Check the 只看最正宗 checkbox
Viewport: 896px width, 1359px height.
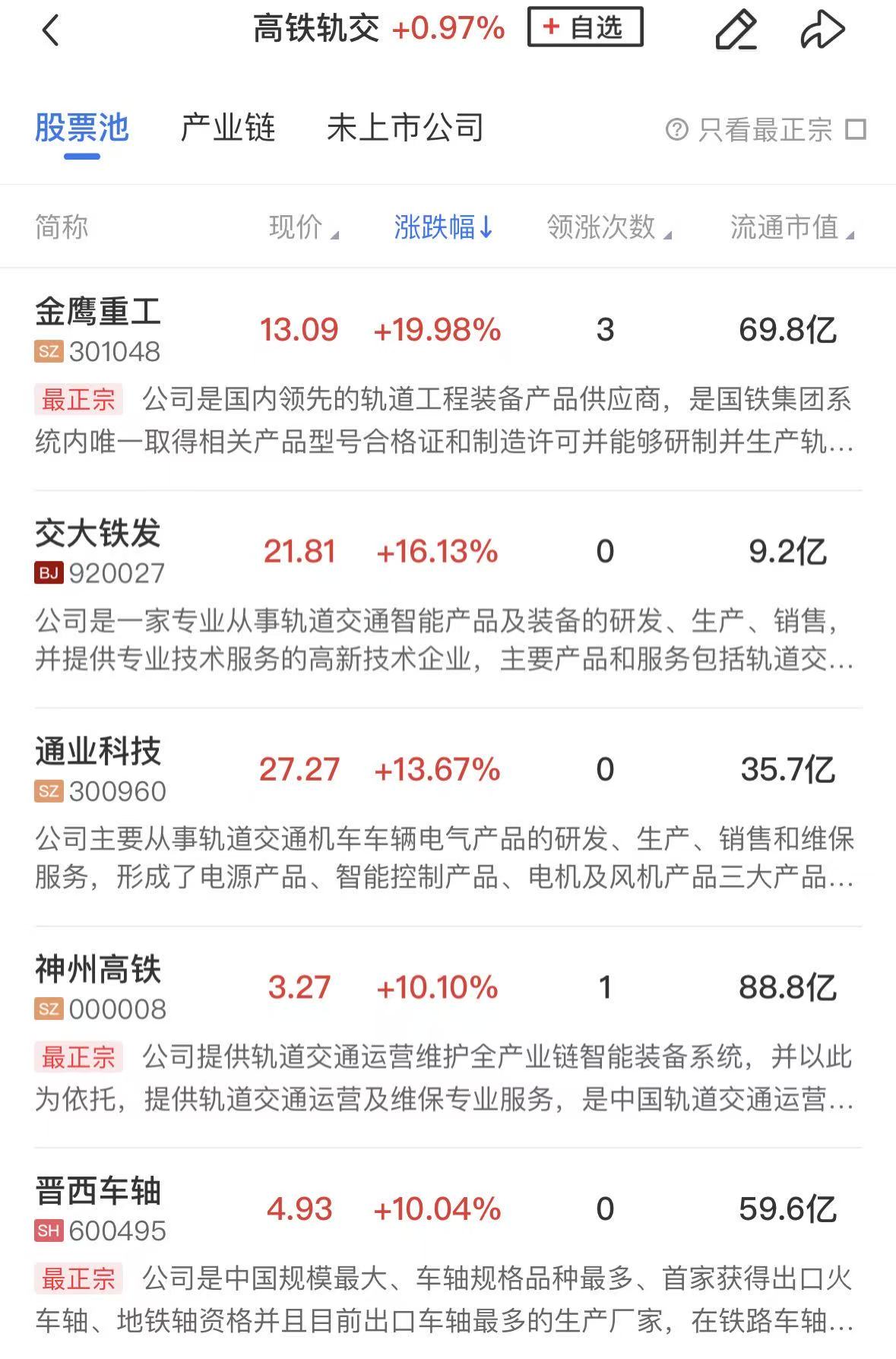point(856,129)
